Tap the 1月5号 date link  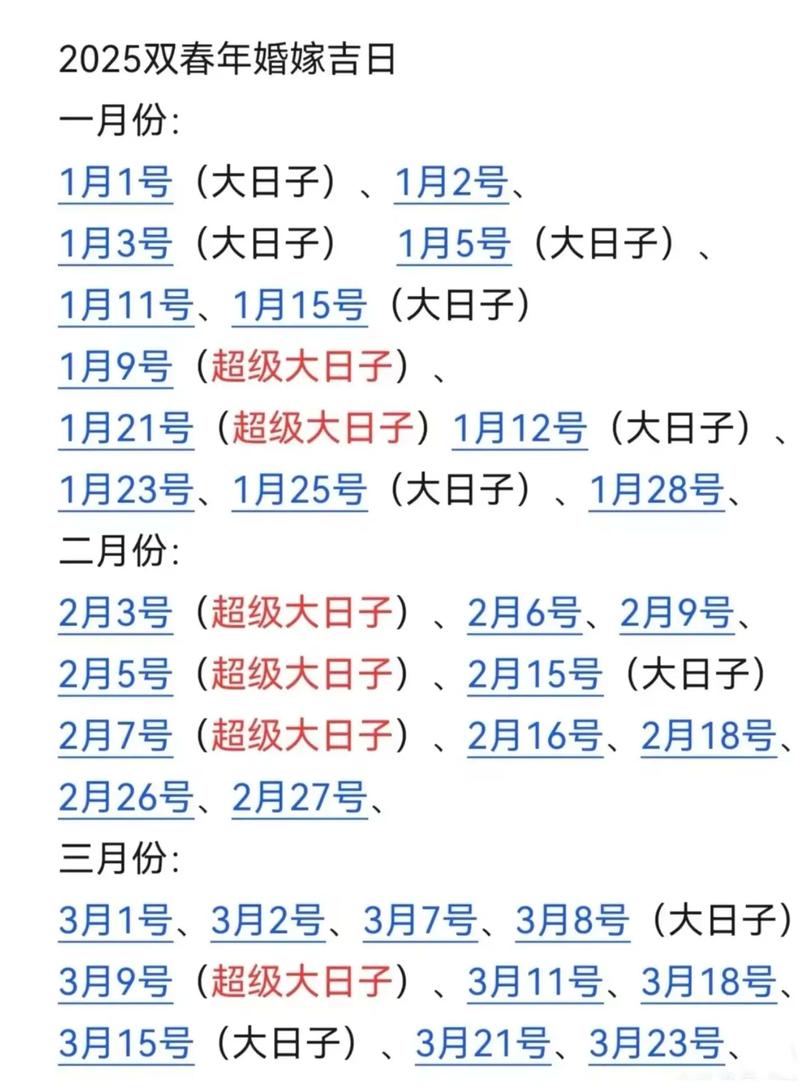pyautogui.click(x=454, y=244)
